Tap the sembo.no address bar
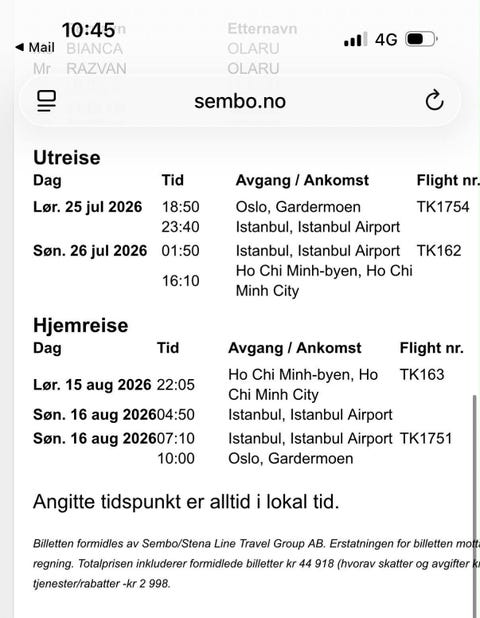480x618 pixels. [x=240, y=101]
